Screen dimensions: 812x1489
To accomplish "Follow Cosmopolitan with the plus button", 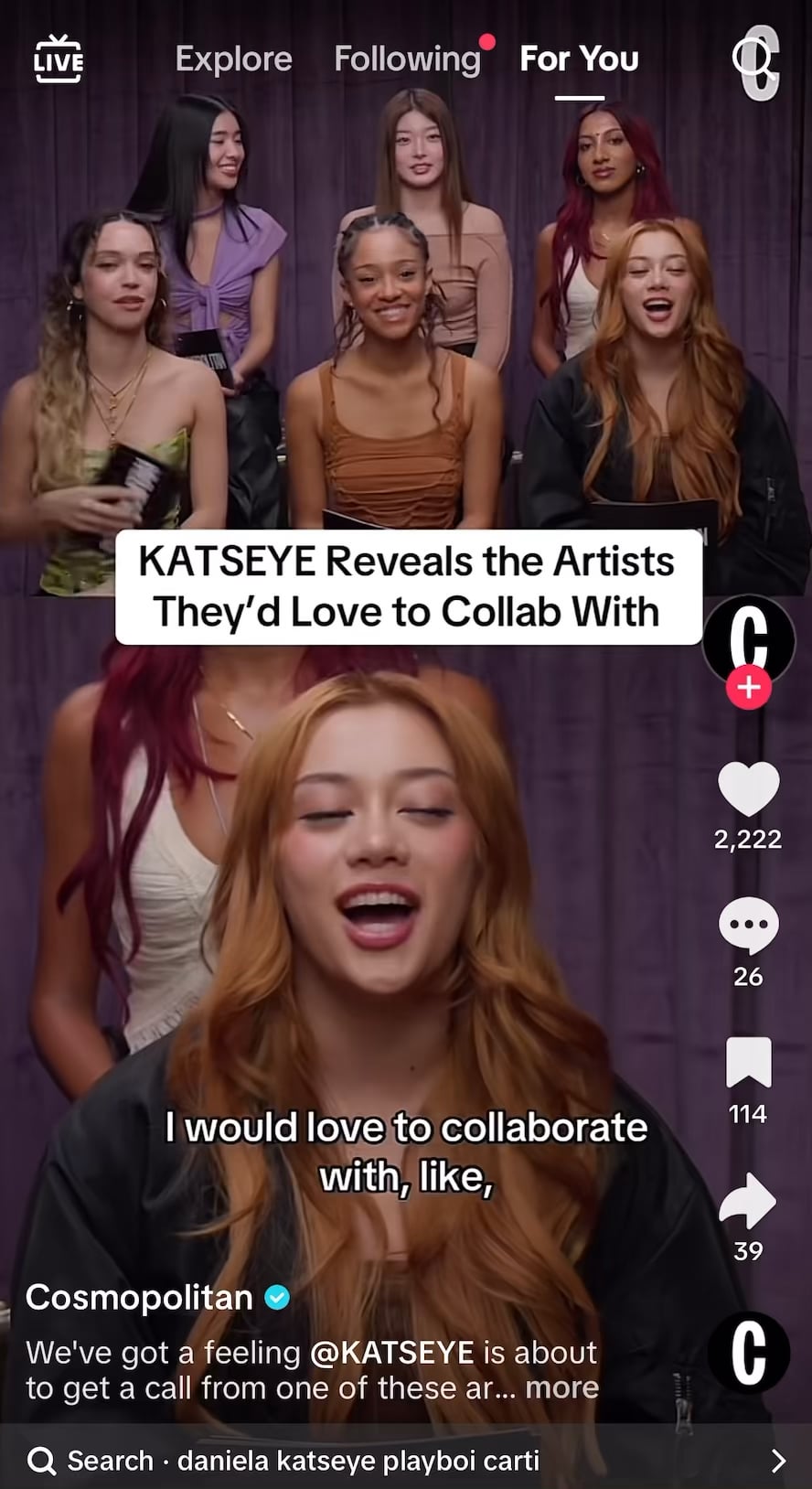I will (x=748, y=687).
